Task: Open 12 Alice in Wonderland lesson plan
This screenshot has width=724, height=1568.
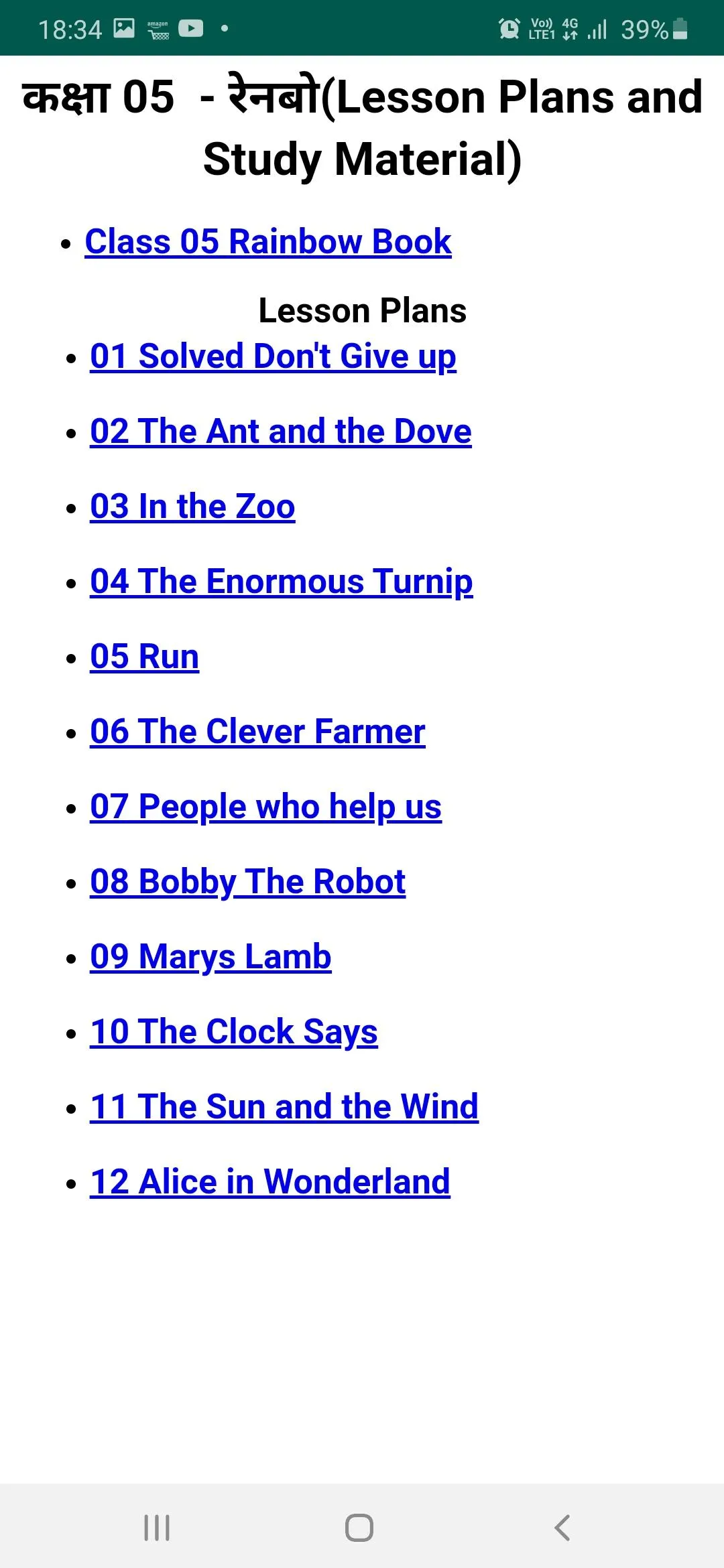Action: tap(270, 1181)
